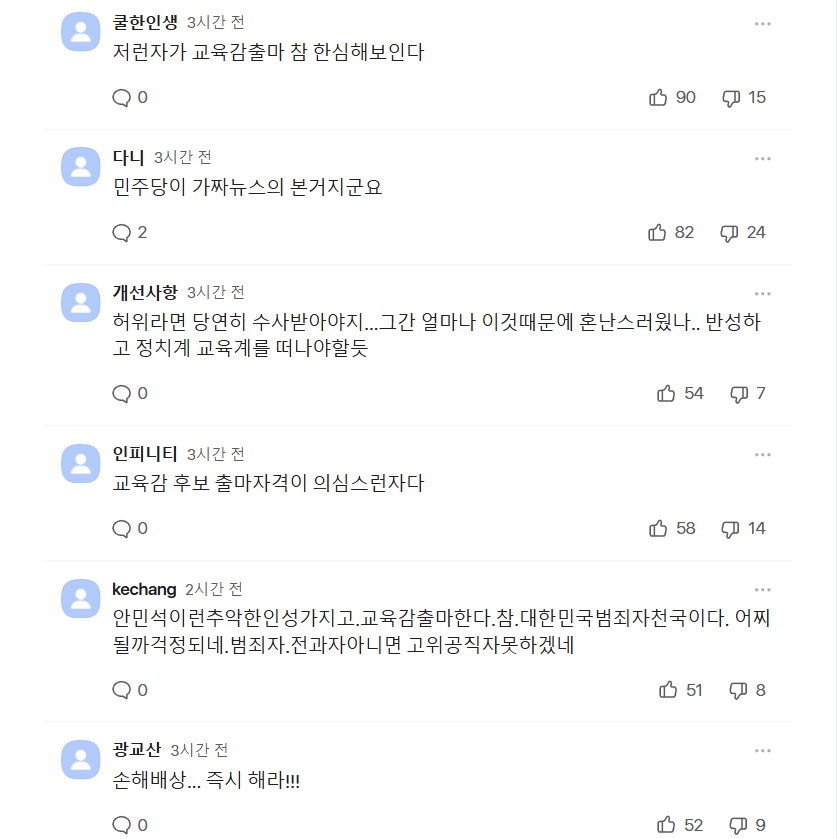
Task: Click the dislike thumb on kechang's comment
Action: click(x=737, y=689)
